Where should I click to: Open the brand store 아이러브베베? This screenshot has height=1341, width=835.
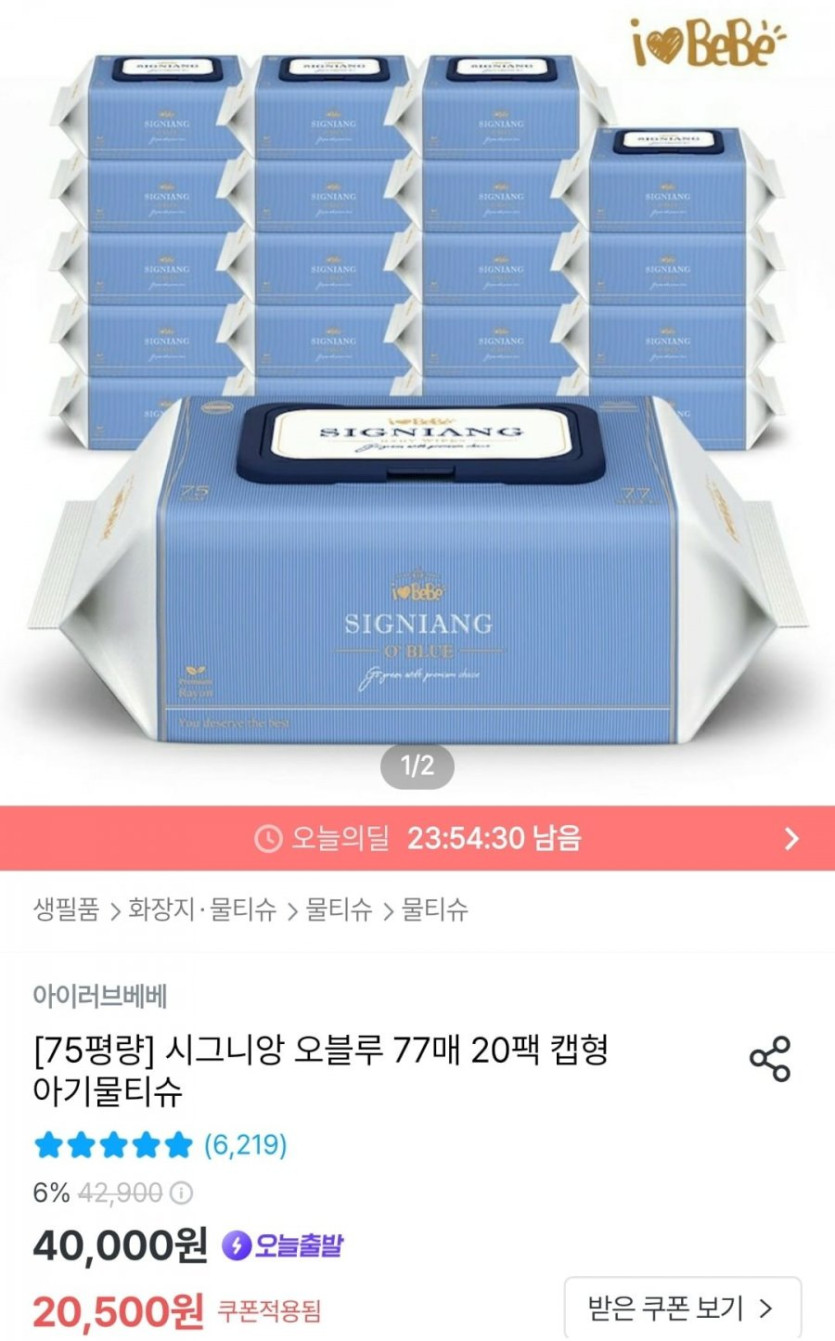coord(100,996)
